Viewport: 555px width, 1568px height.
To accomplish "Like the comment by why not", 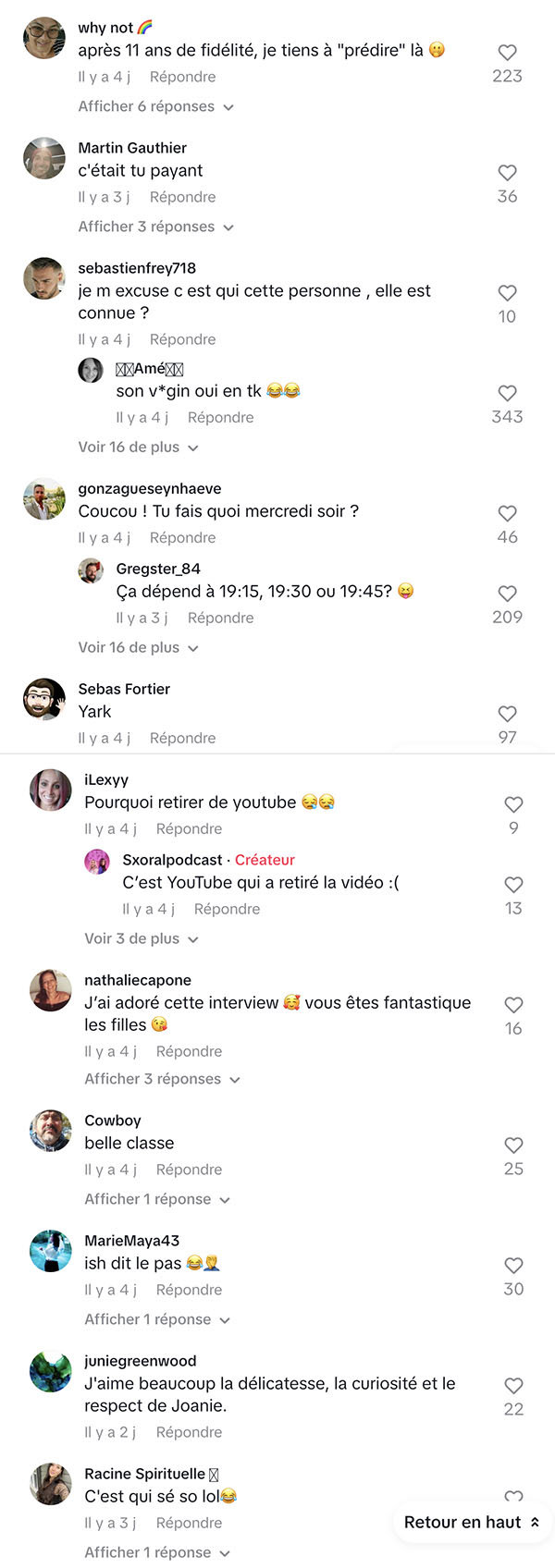I will (x=507, y=53).
